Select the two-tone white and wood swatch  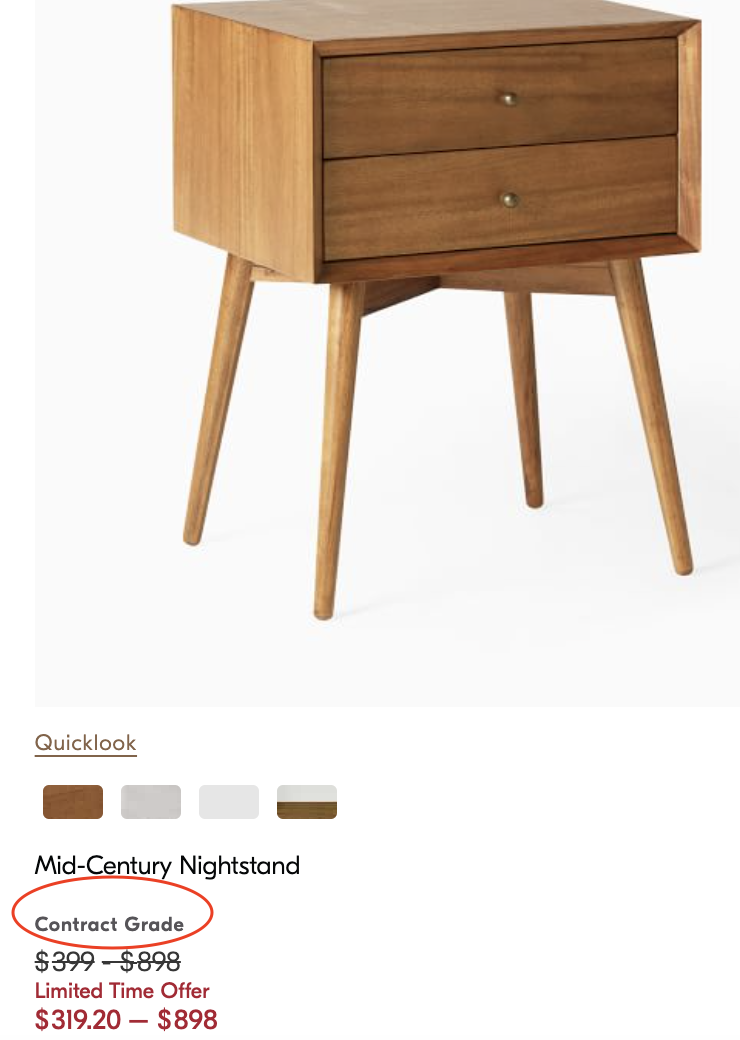[x=307, y=802]
